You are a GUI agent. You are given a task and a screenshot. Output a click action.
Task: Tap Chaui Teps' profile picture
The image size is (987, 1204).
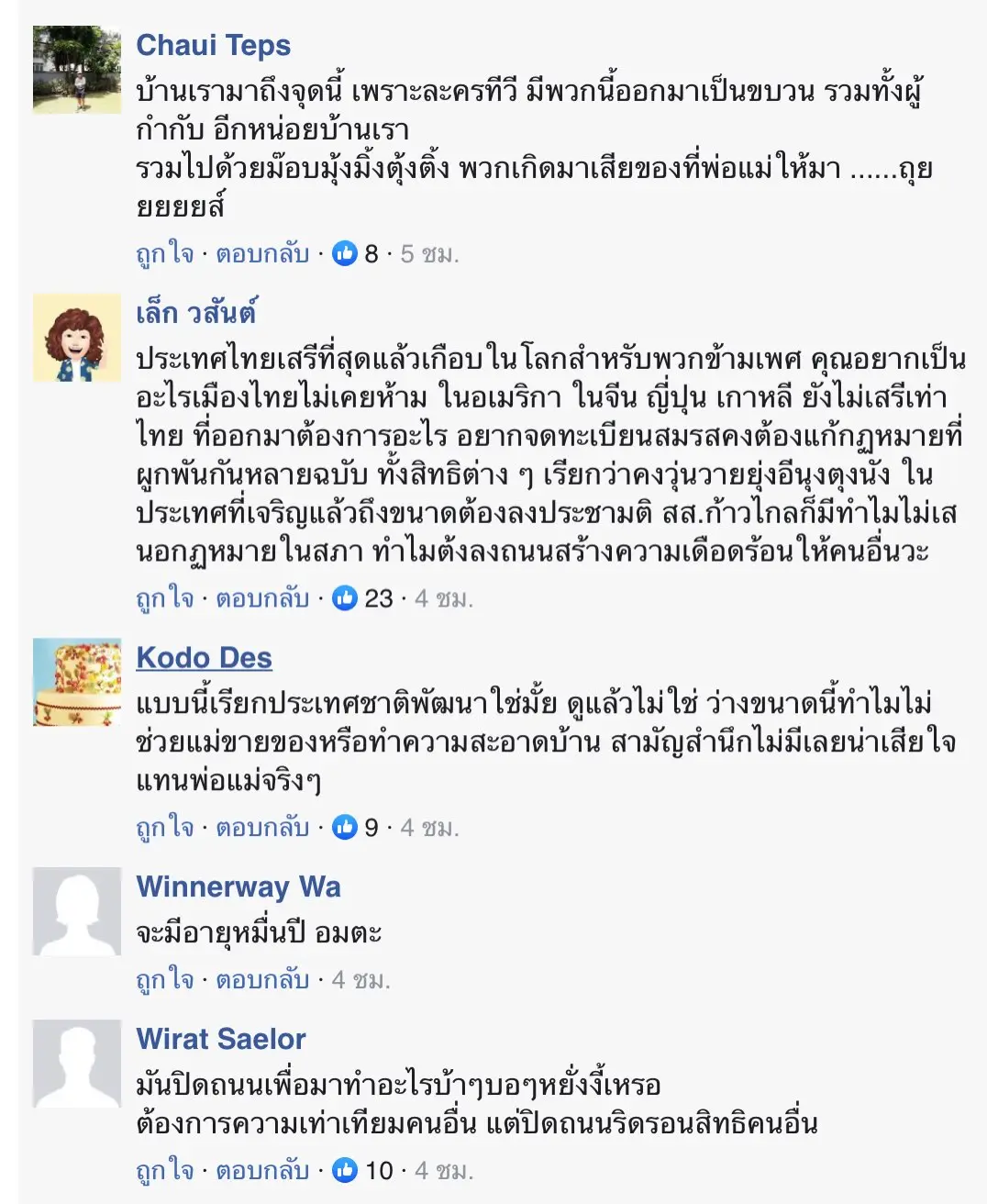[77, 70]
